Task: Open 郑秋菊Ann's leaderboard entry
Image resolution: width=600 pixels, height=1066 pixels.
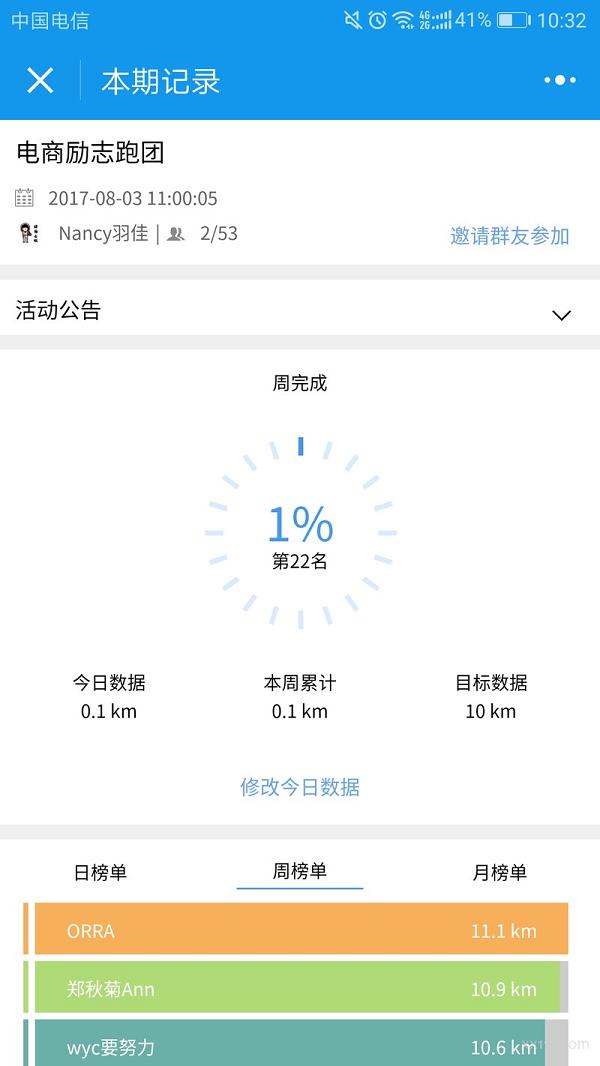Action: (300, 989)
